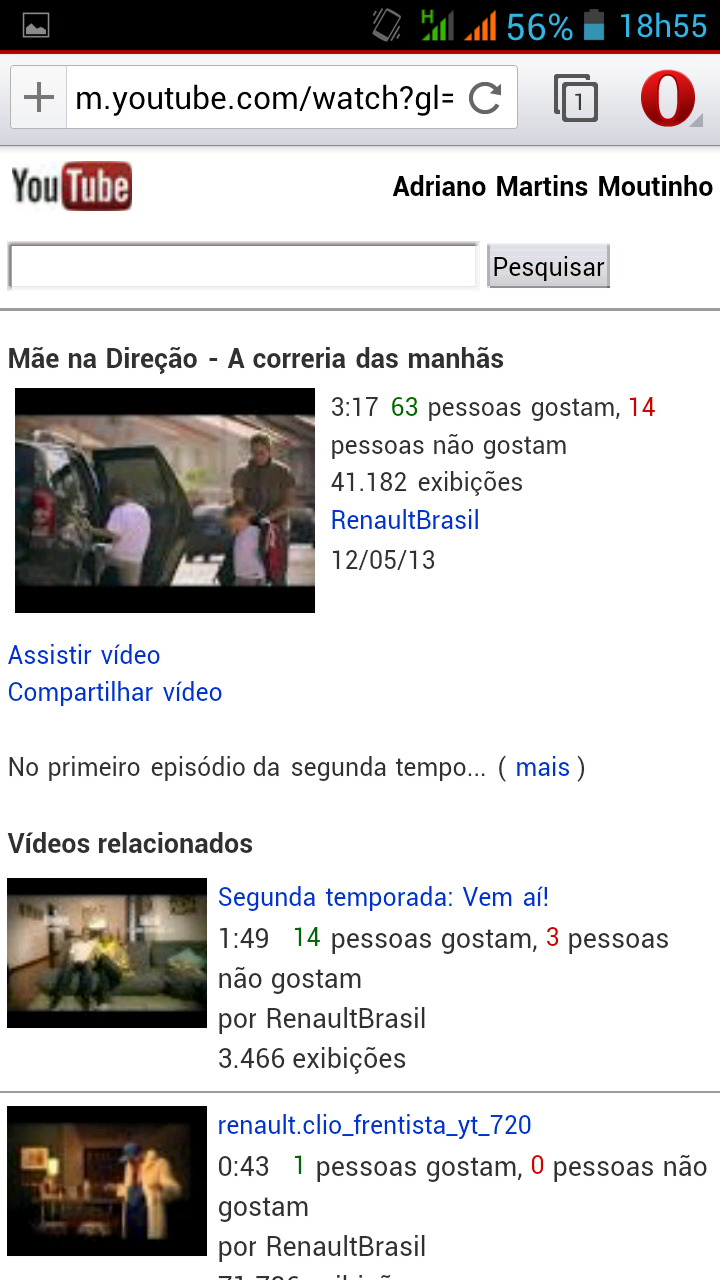Expand the description with the mais link
This screenshot has width=720, height=1280.
pos(543,767)
